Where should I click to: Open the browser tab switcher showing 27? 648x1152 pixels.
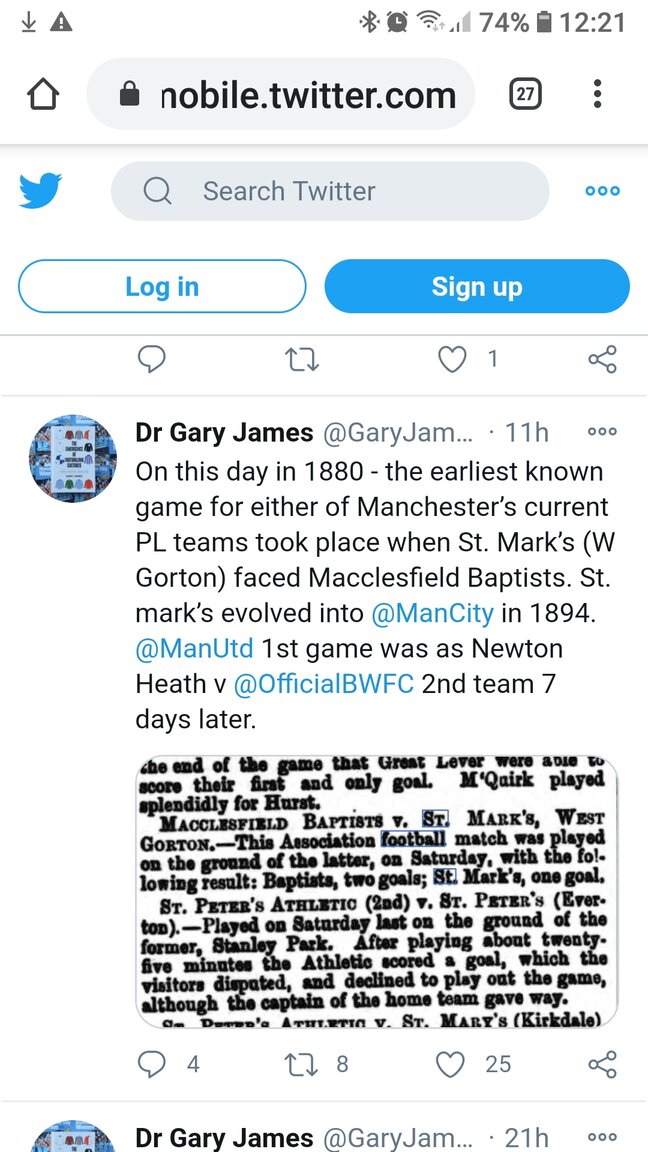point(525,95)
